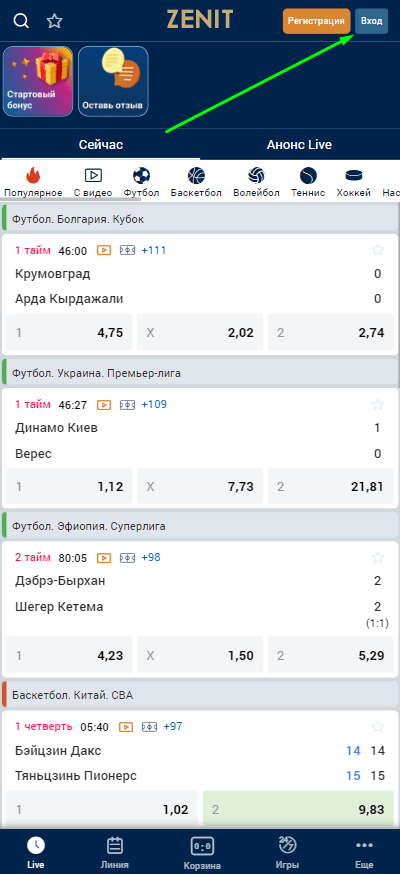This screenshot has width=400, height=874.
Task: Select odds 9,83 on Тяньцзинь Пионерс
Action: (299, 809)
